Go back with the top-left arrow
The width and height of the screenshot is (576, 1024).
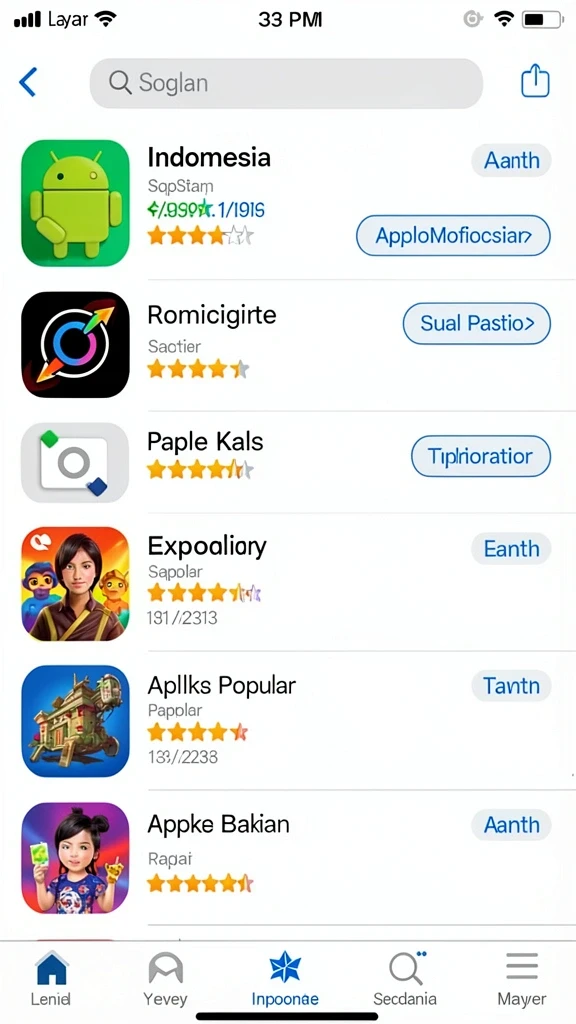click(28, 82)
